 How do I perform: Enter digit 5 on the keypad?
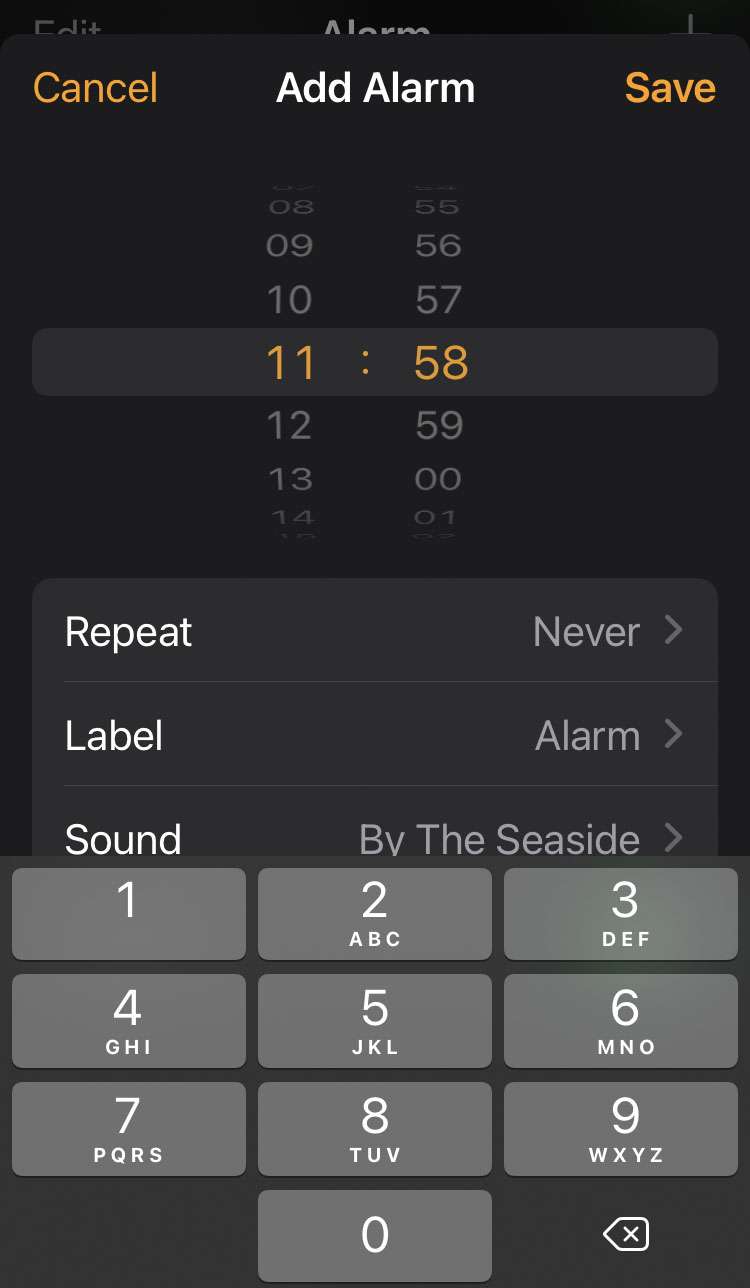(x=375, y=1021)
